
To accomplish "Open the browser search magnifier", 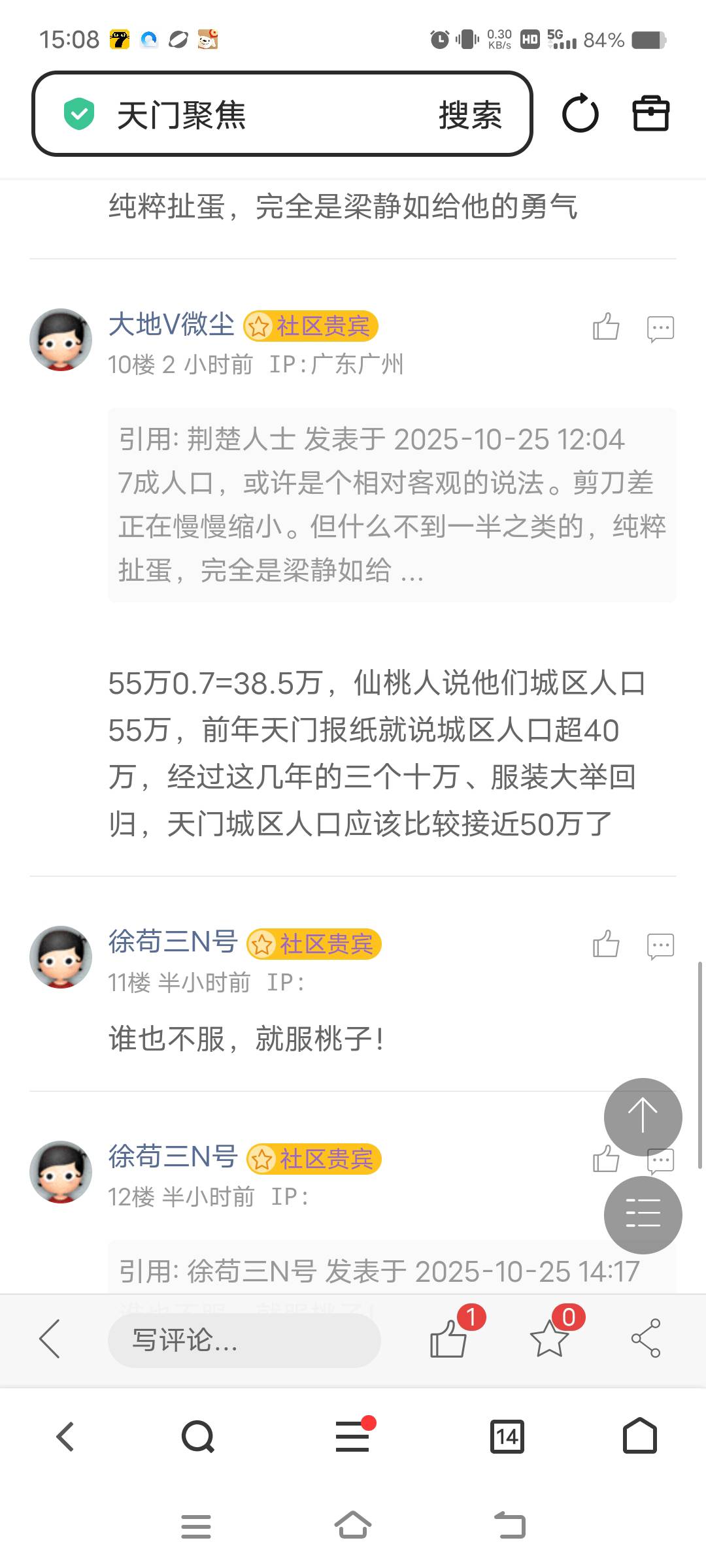I will pyautogui.click(x=197, y=1437).
